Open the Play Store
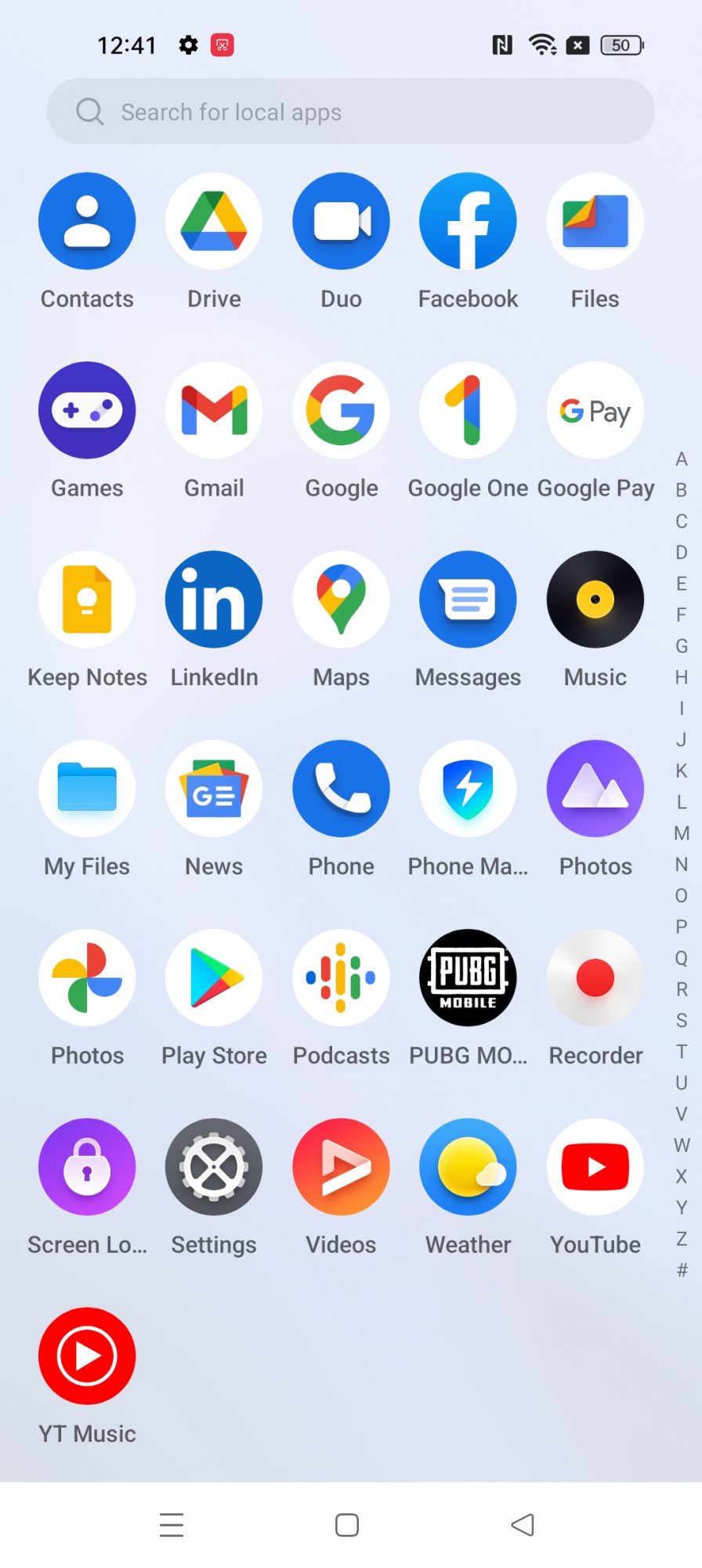 [214, 978]
